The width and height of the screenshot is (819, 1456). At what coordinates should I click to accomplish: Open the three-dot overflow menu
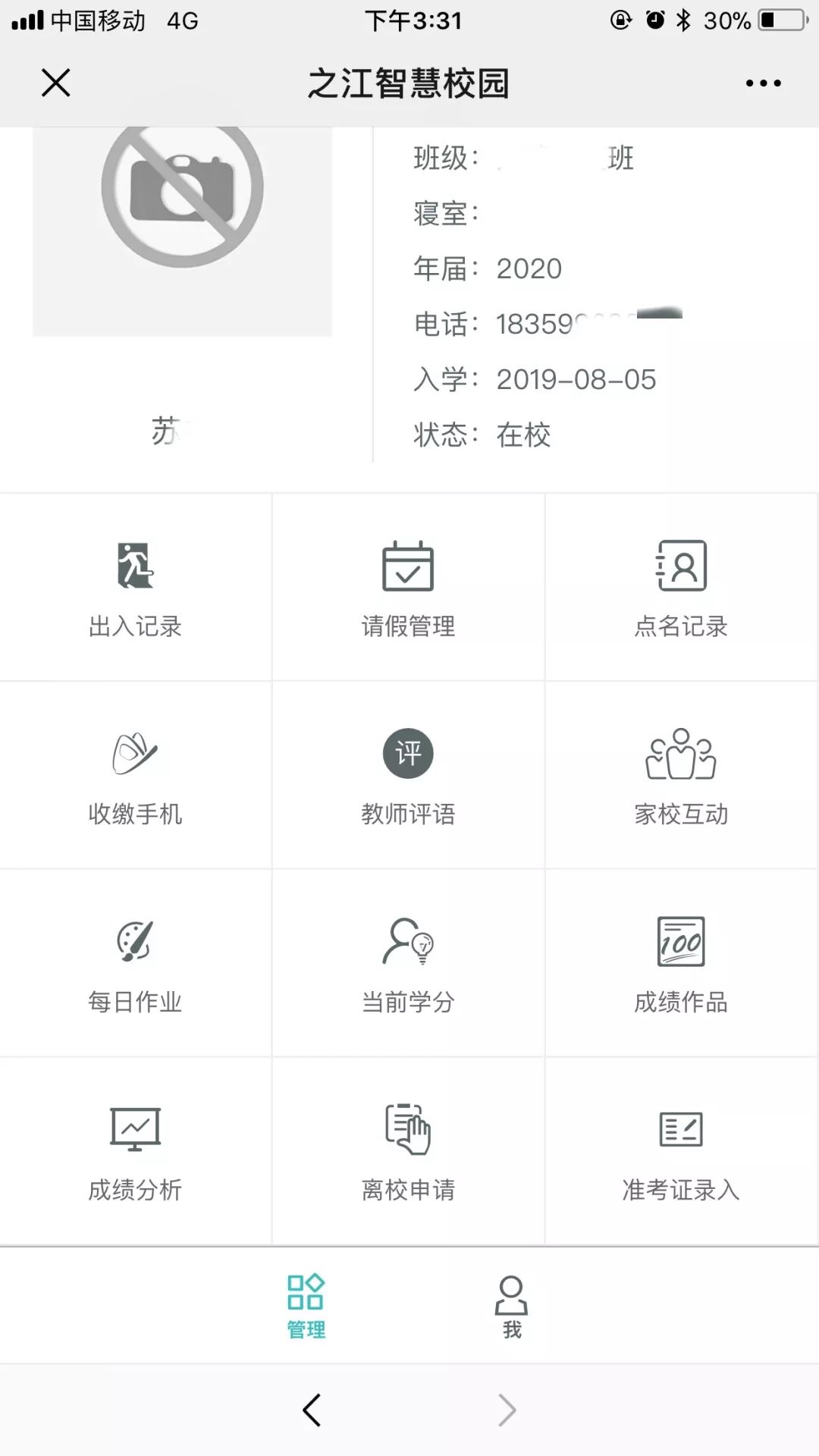point(763,83)
